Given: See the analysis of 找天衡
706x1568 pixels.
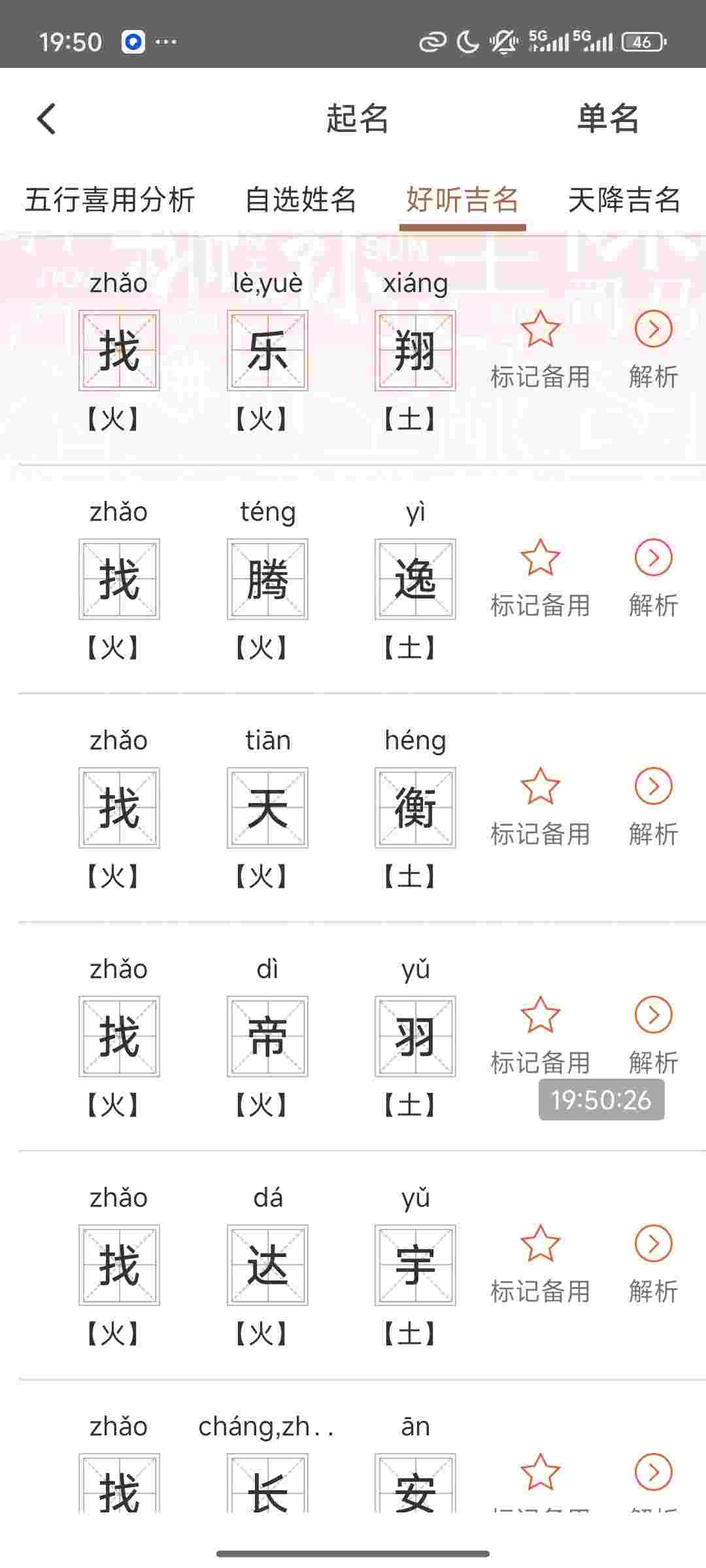Looking at the screenshot, I should tap(653, 787).
